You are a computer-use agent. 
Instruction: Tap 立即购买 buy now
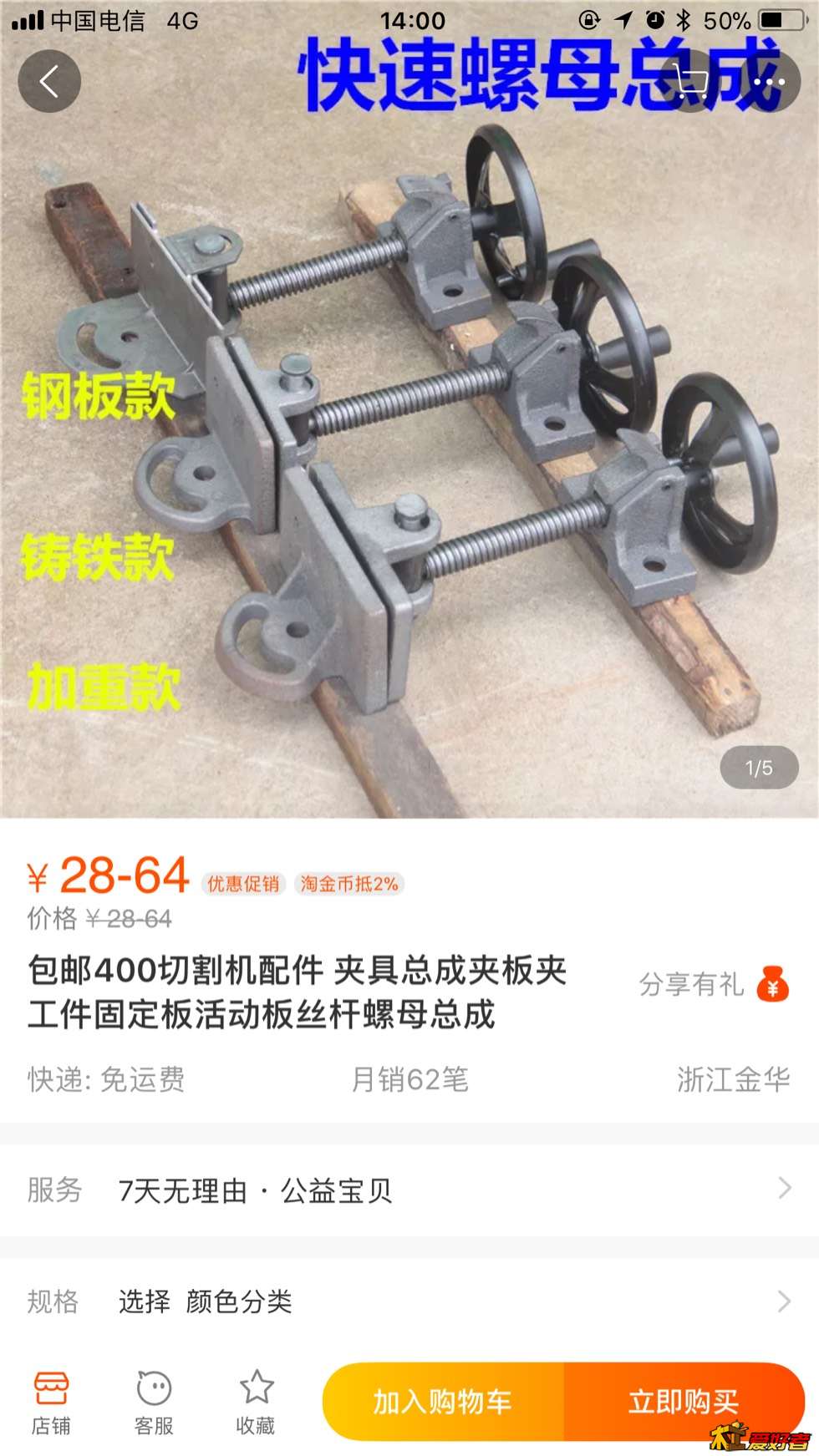coord(683,1402)
